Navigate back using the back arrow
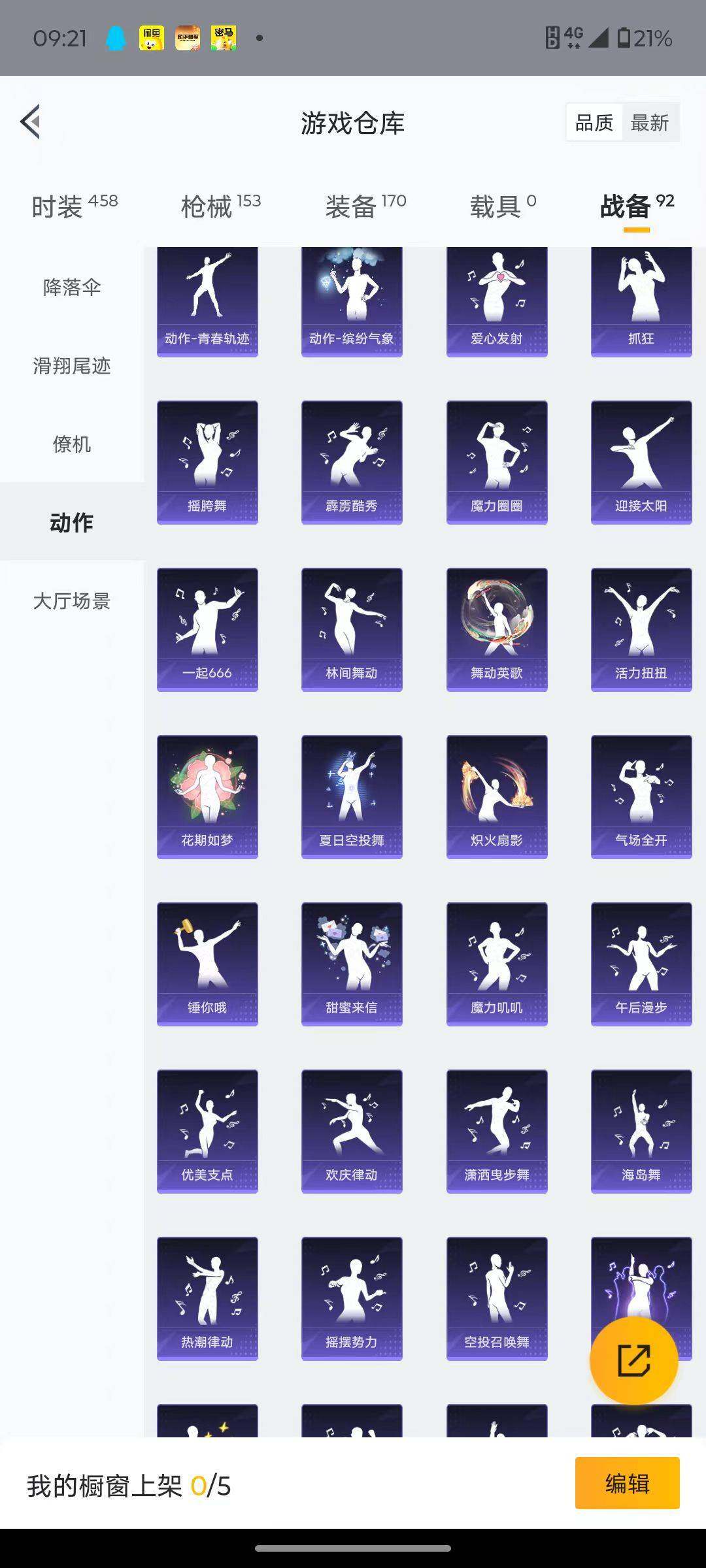The height and width of the screenshot is (1568, 706). coord(29,122)
